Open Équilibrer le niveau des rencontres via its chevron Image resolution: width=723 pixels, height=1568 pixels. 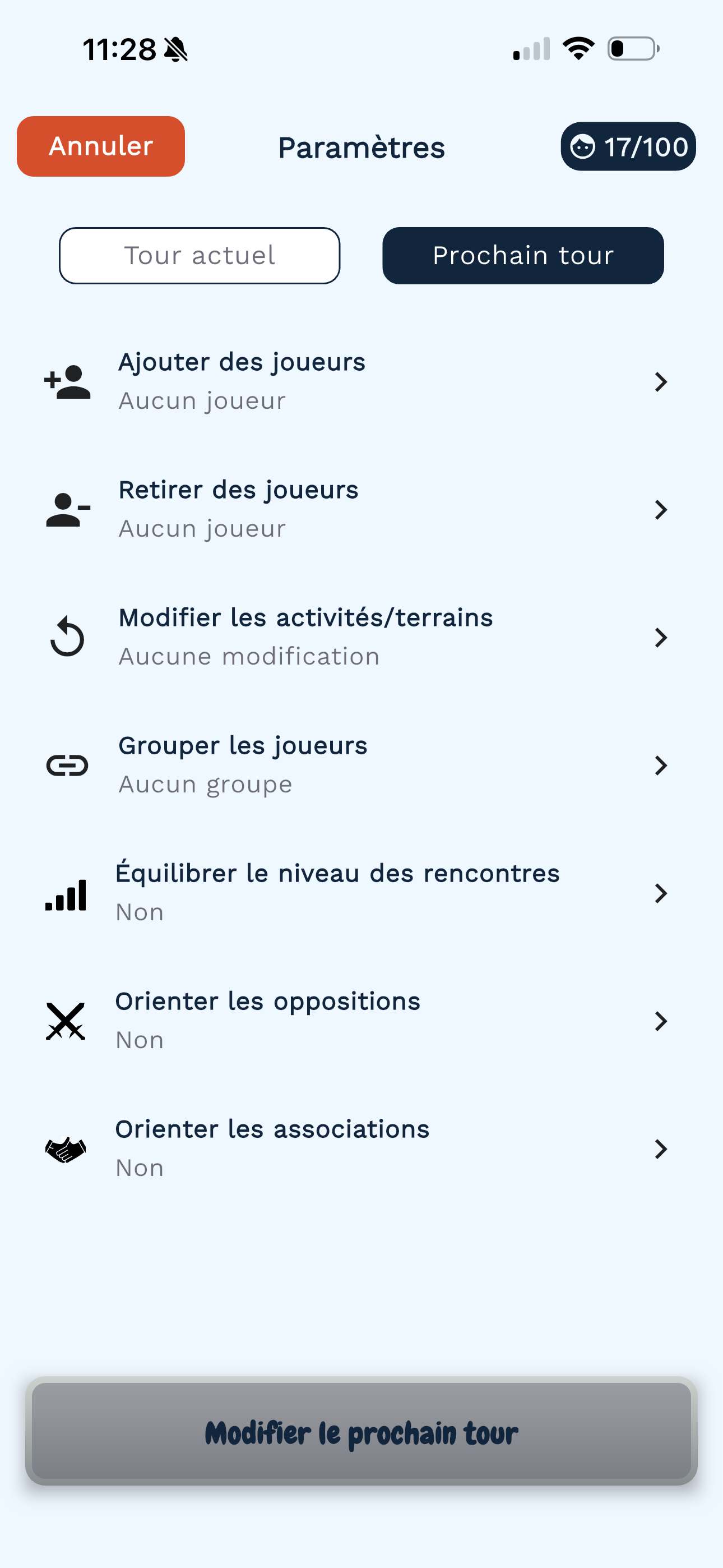pyautogui.click(x=661, y=893)
